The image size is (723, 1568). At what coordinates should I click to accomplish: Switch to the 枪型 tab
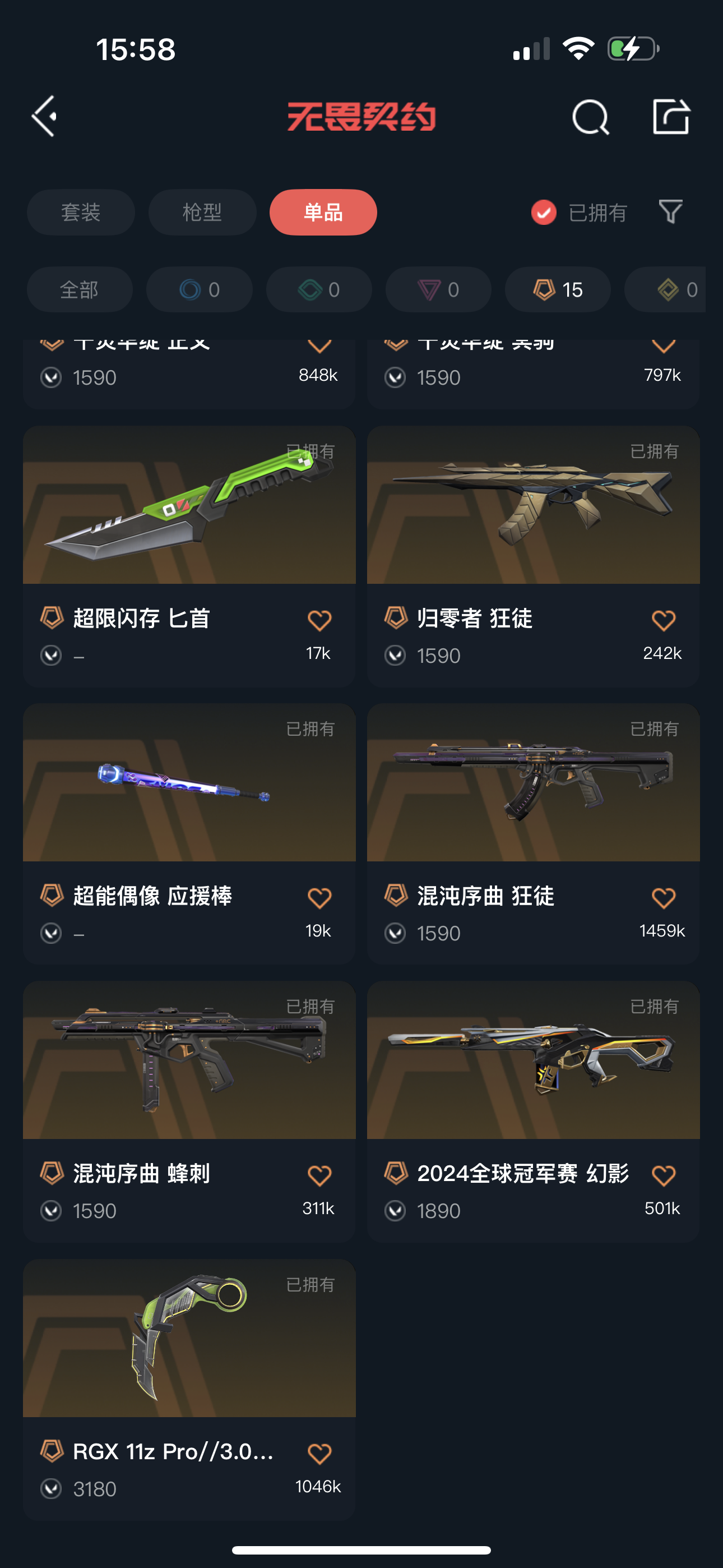(x=202, y=213)
